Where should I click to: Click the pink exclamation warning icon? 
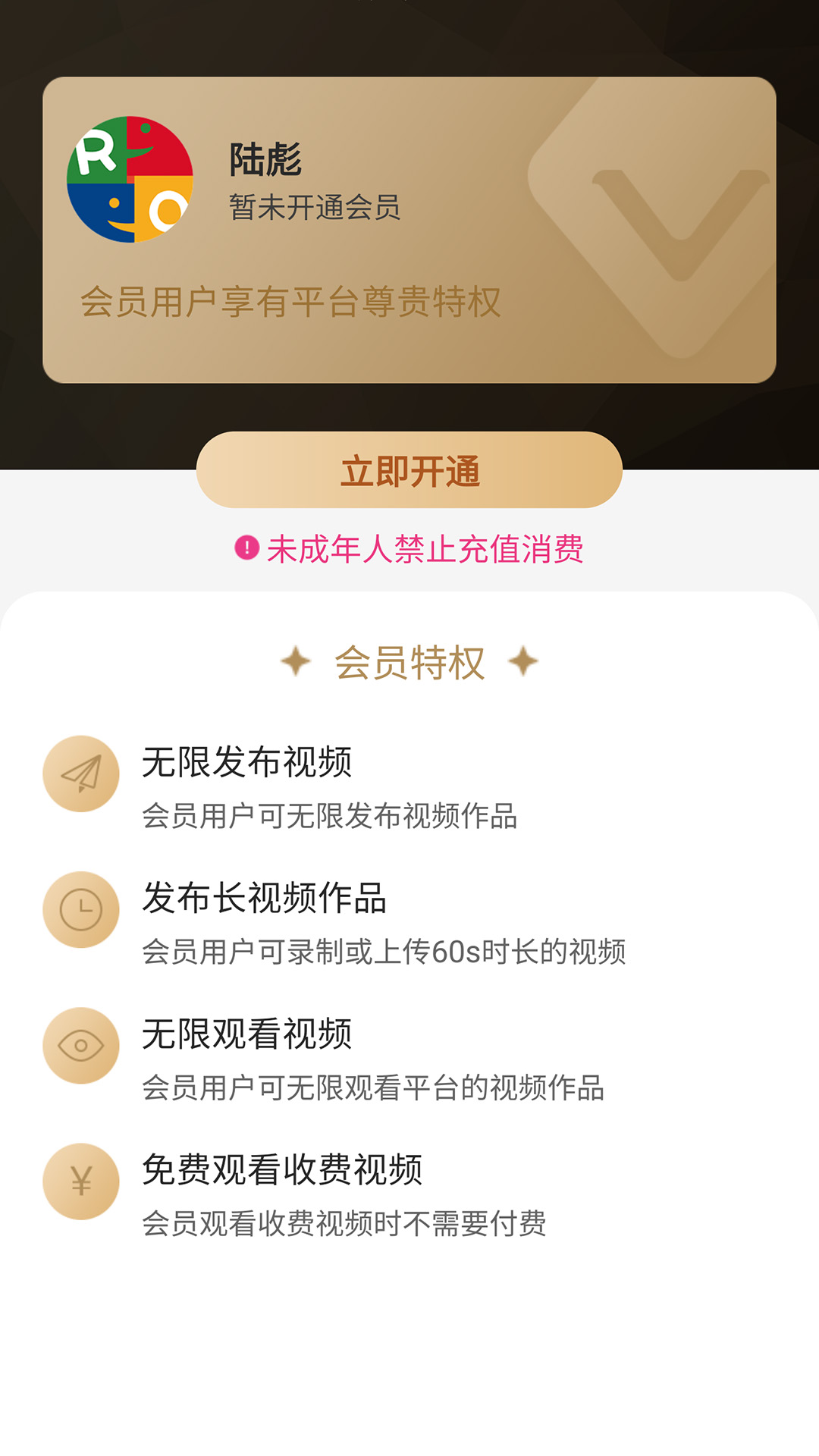pos(246,548)
